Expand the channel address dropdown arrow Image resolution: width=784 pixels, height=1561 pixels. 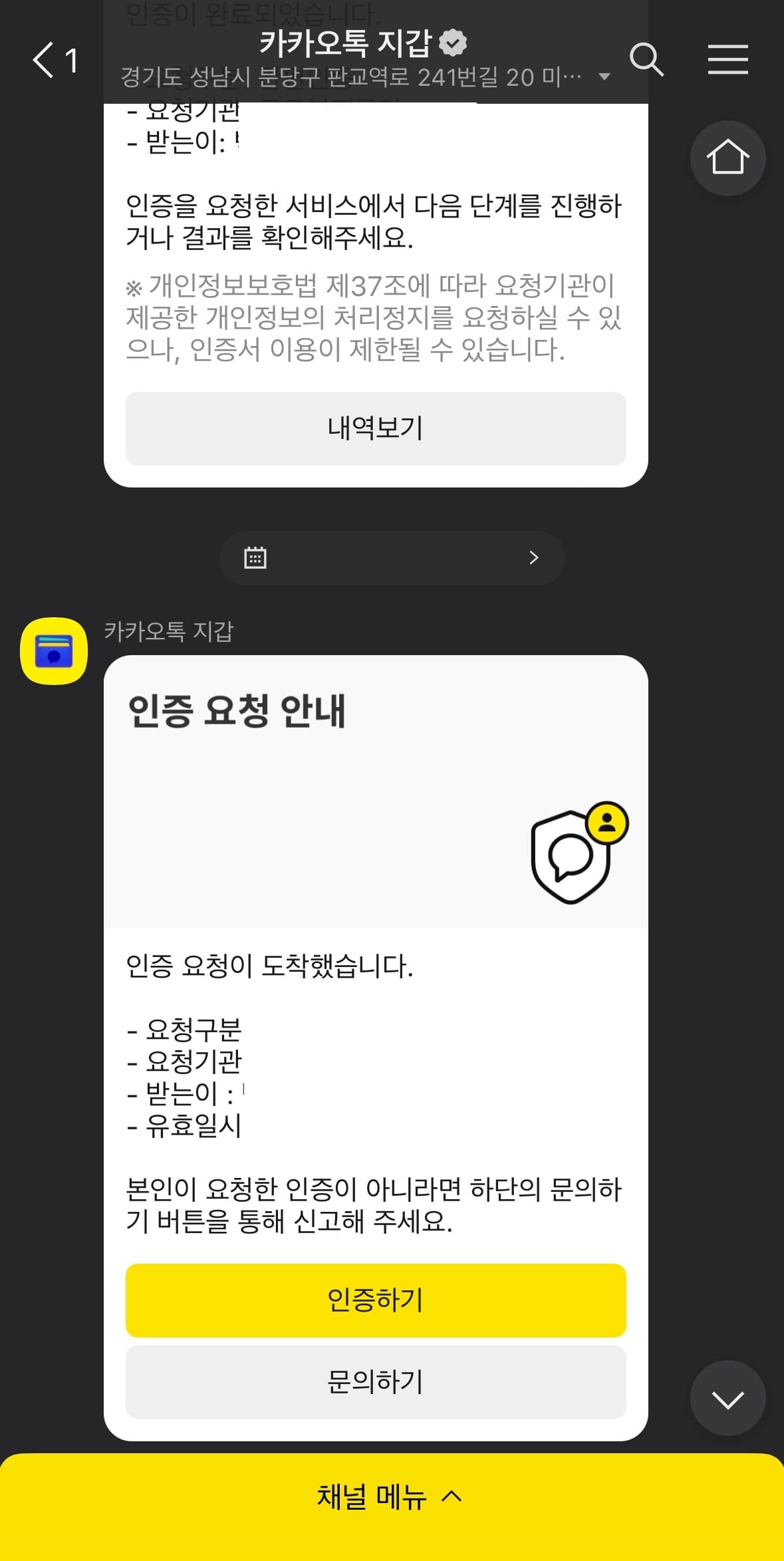(604, 77)
